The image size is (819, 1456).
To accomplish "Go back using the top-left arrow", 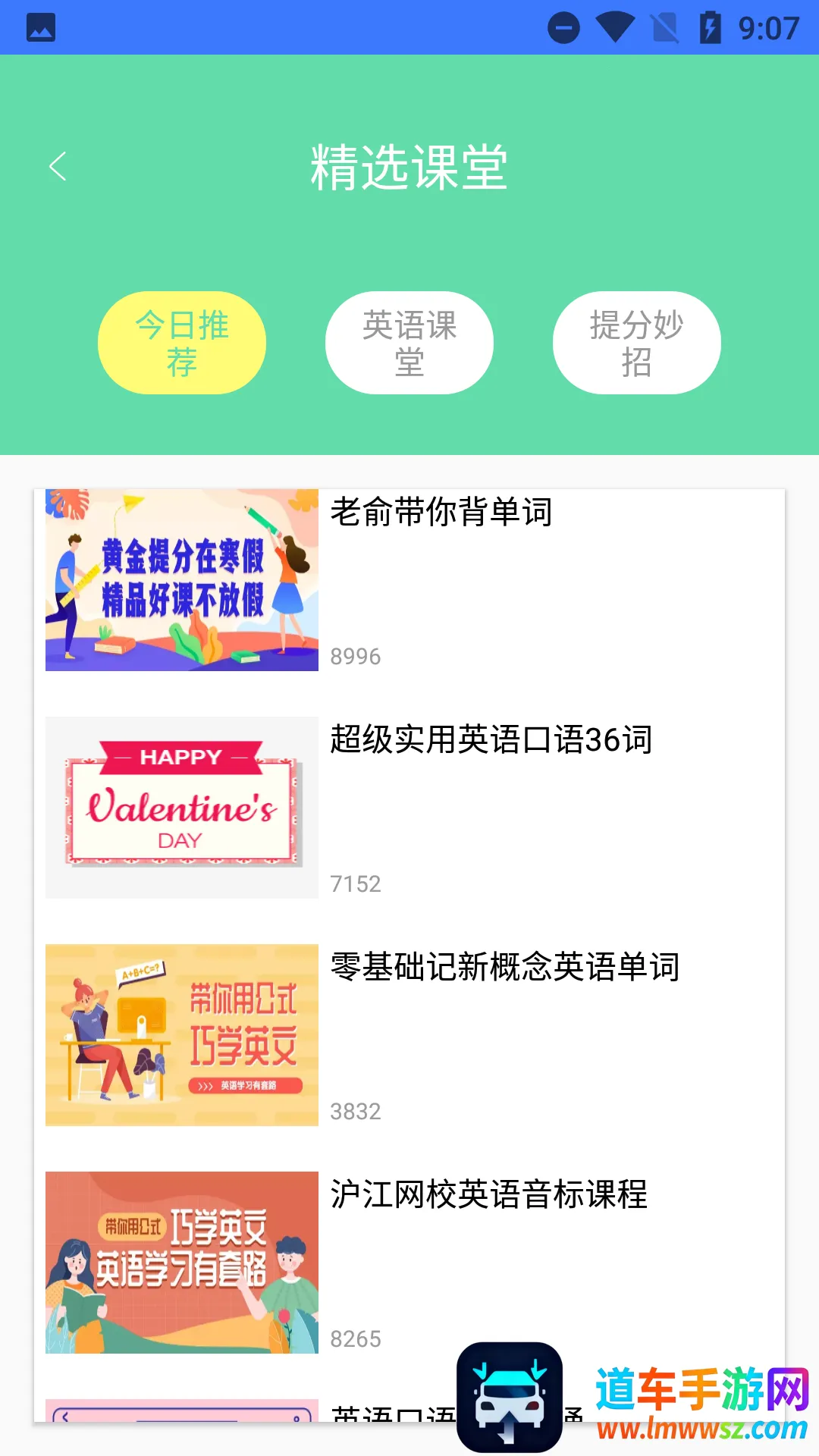I will click(x=58, y=166).
